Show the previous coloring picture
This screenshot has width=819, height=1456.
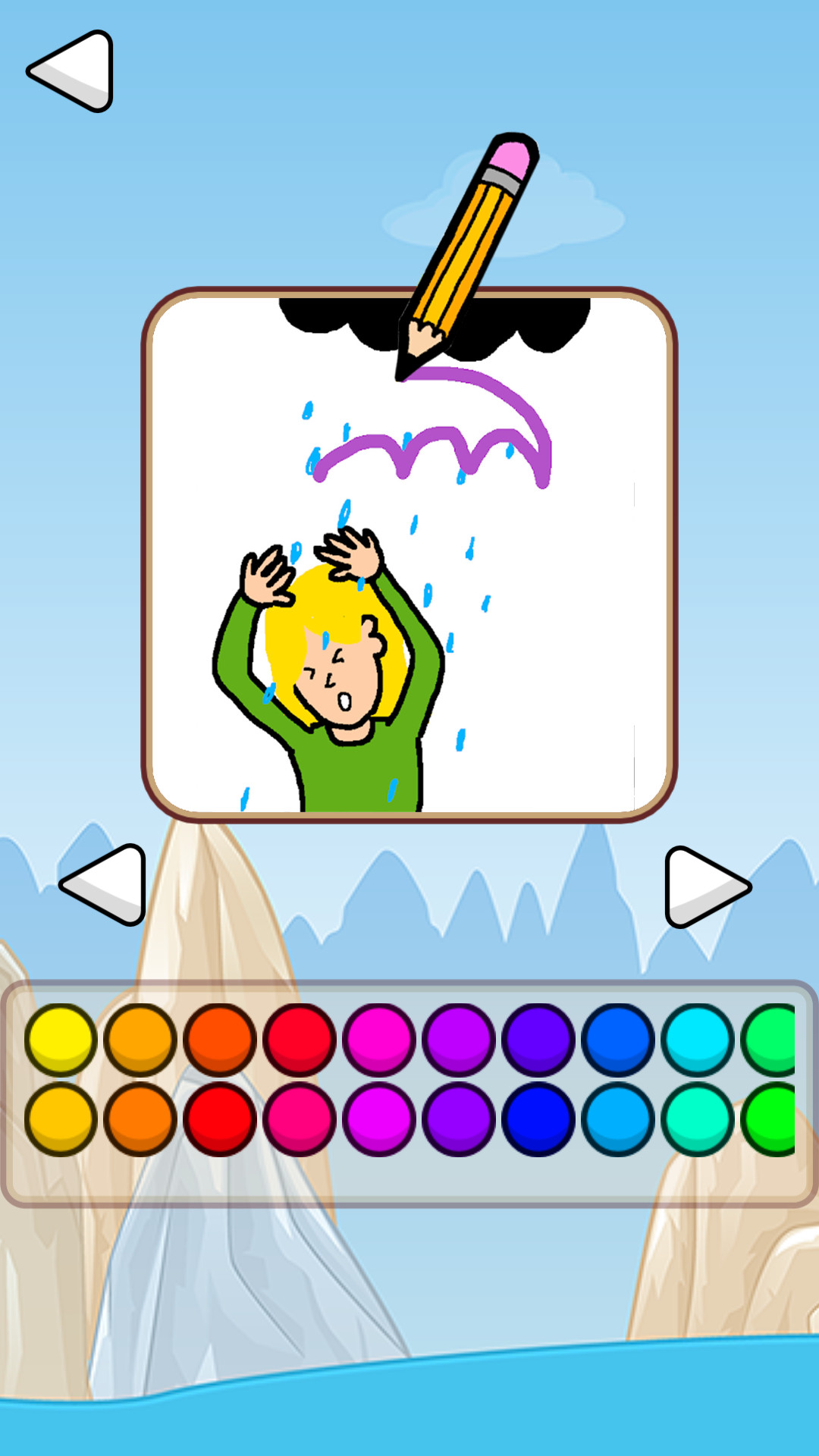coord(106,885)
